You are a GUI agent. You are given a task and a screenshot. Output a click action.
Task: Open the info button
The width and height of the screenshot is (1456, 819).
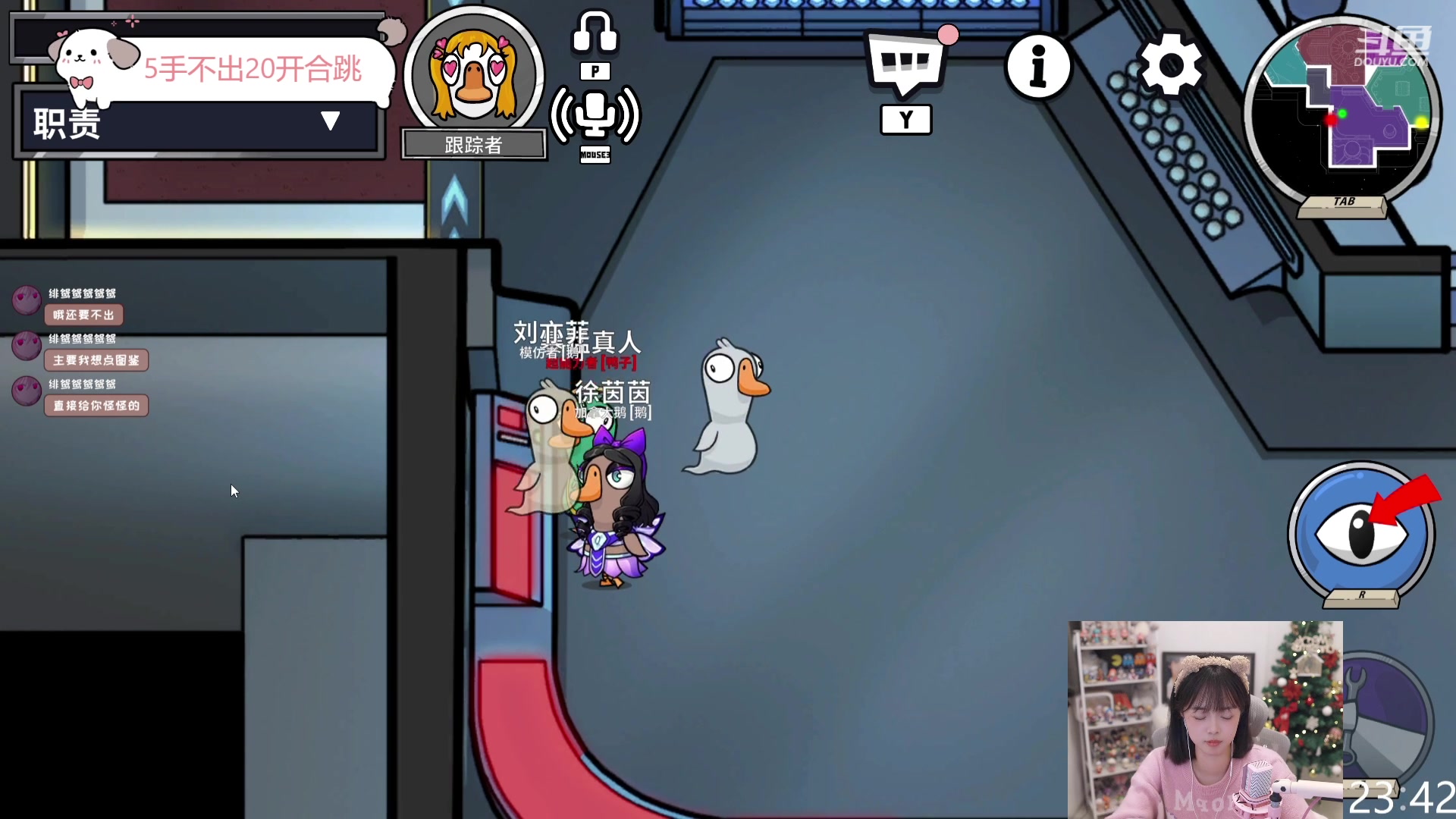[1038, 67]
